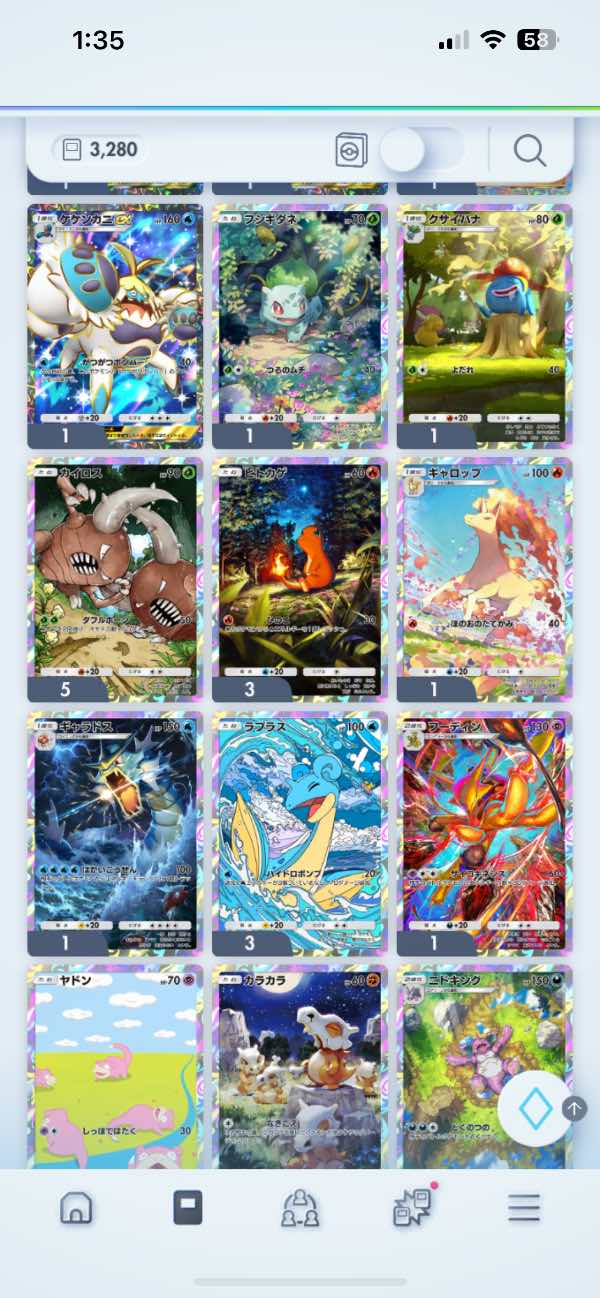
Task: Open the Gloom (クサイハナ) card
Action: click(485, 325)
